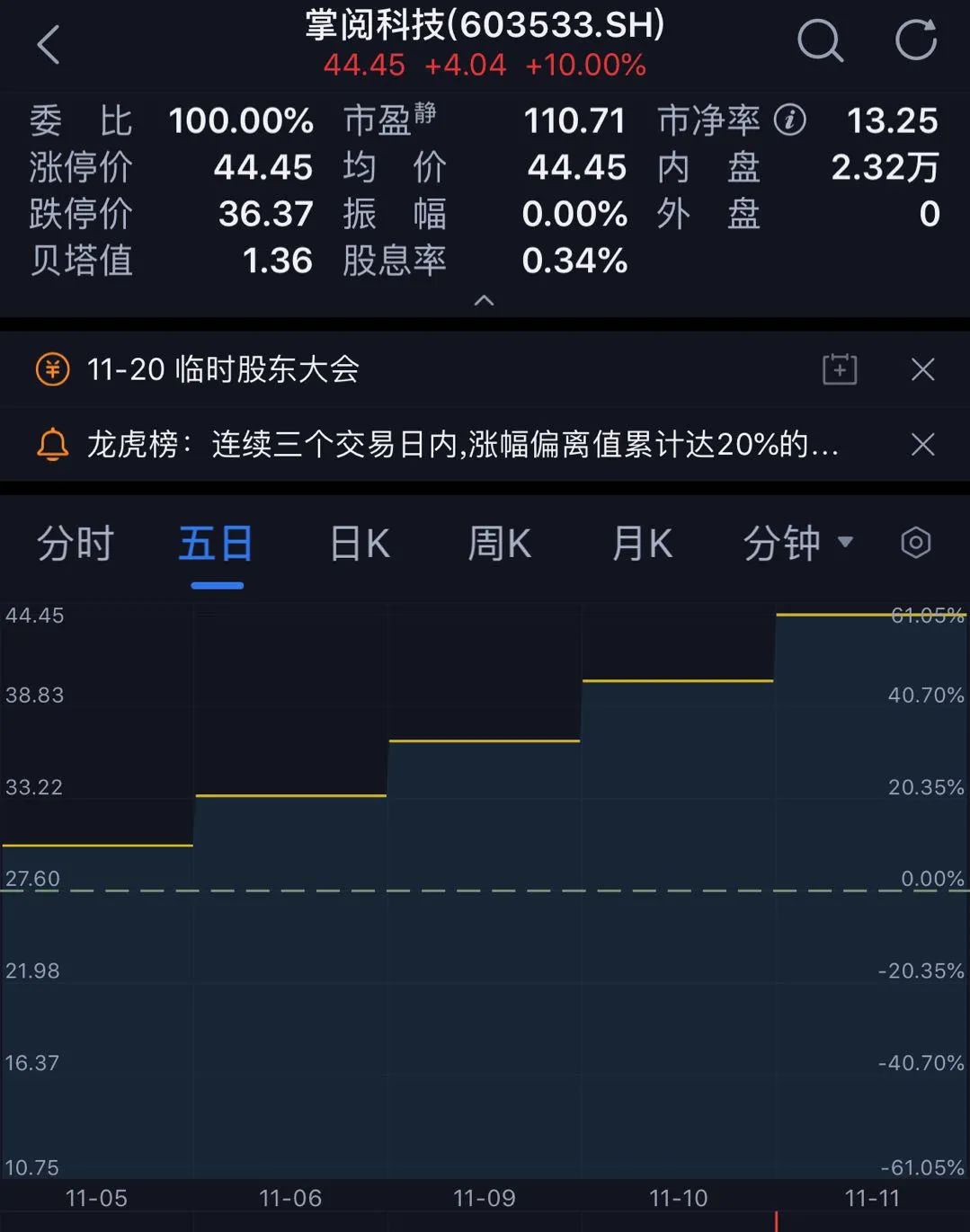Screen dimensions: 970x1232
Task: Refresh the stock quote
Action: (x=916, y=41)
